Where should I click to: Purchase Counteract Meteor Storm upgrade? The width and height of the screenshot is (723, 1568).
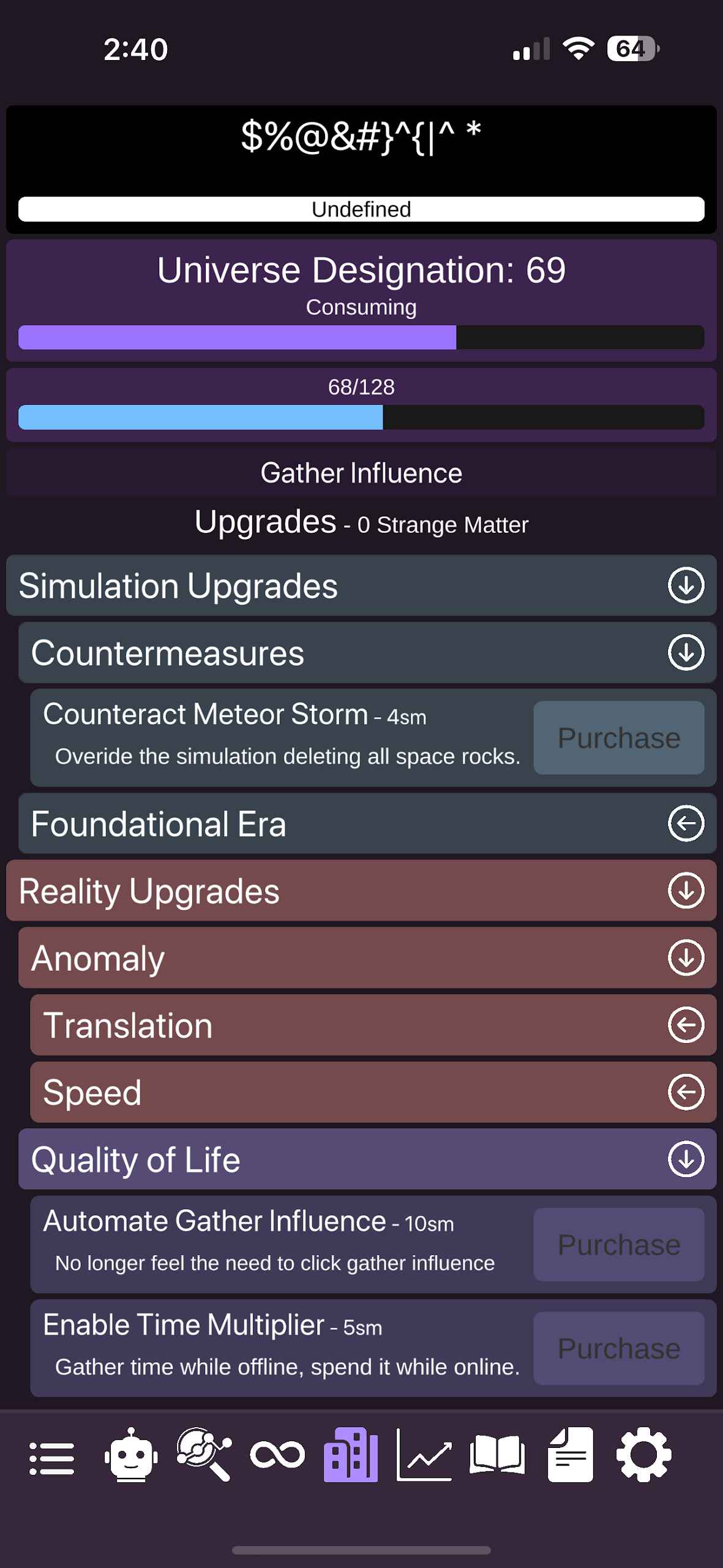click(618, 737)
